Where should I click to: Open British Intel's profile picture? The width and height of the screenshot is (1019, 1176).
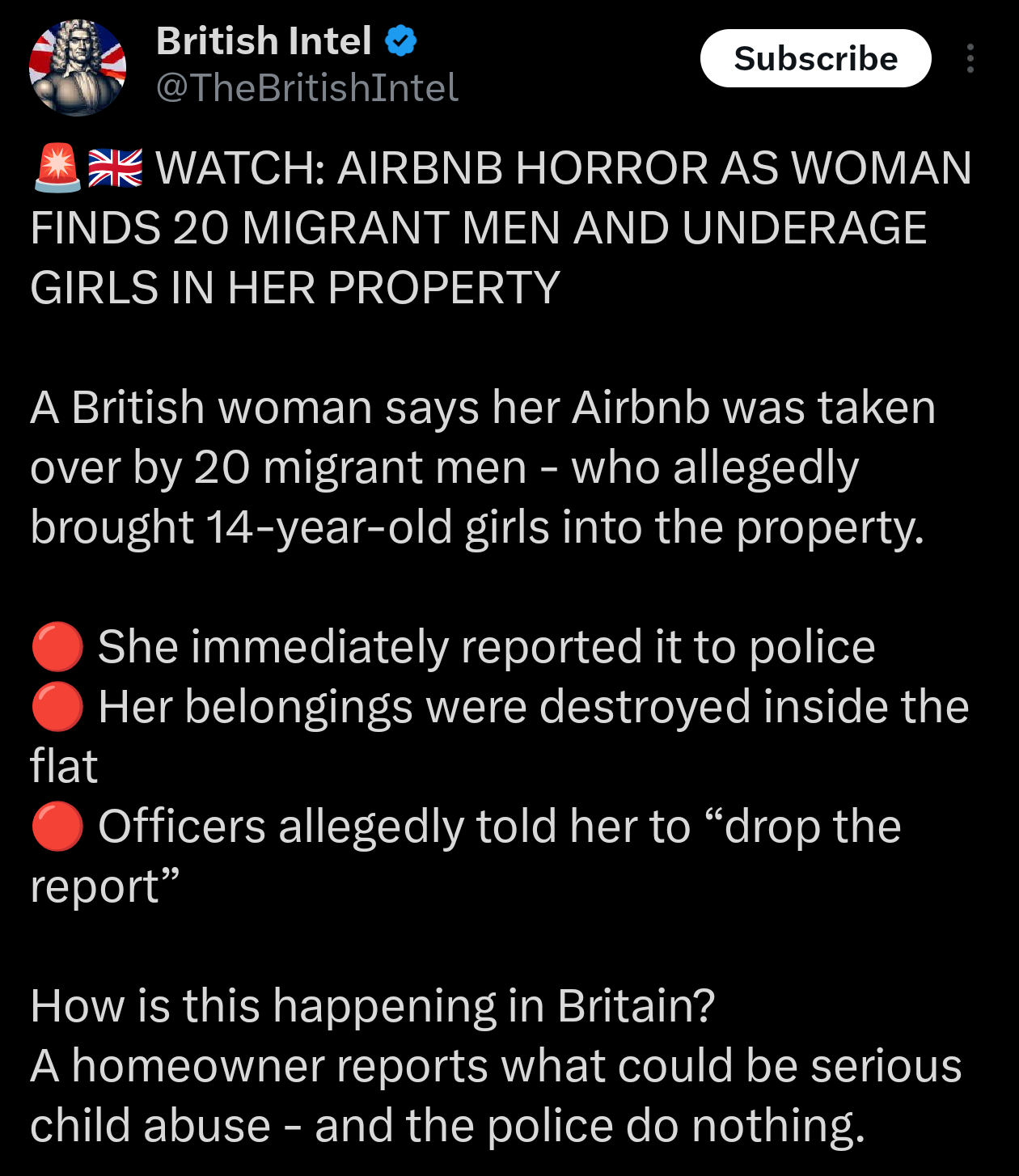pyautogui.click(x=78, y=68)
